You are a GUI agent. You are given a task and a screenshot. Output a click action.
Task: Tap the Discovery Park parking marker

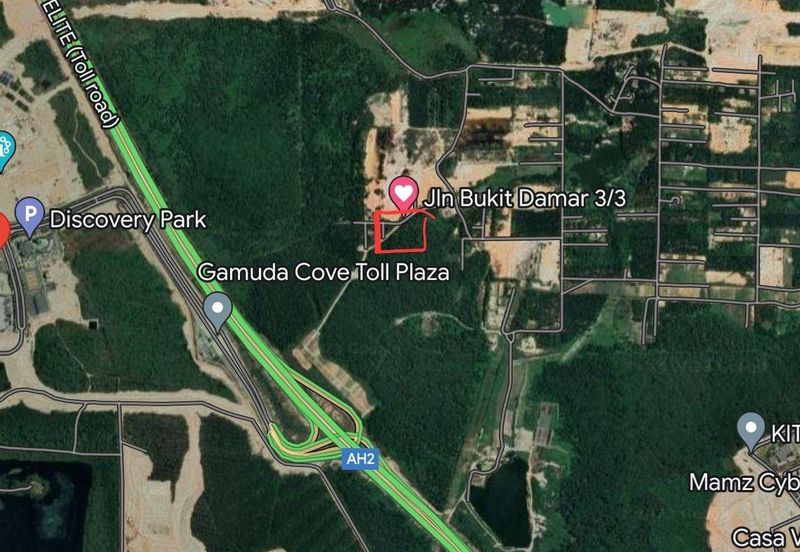31,215
